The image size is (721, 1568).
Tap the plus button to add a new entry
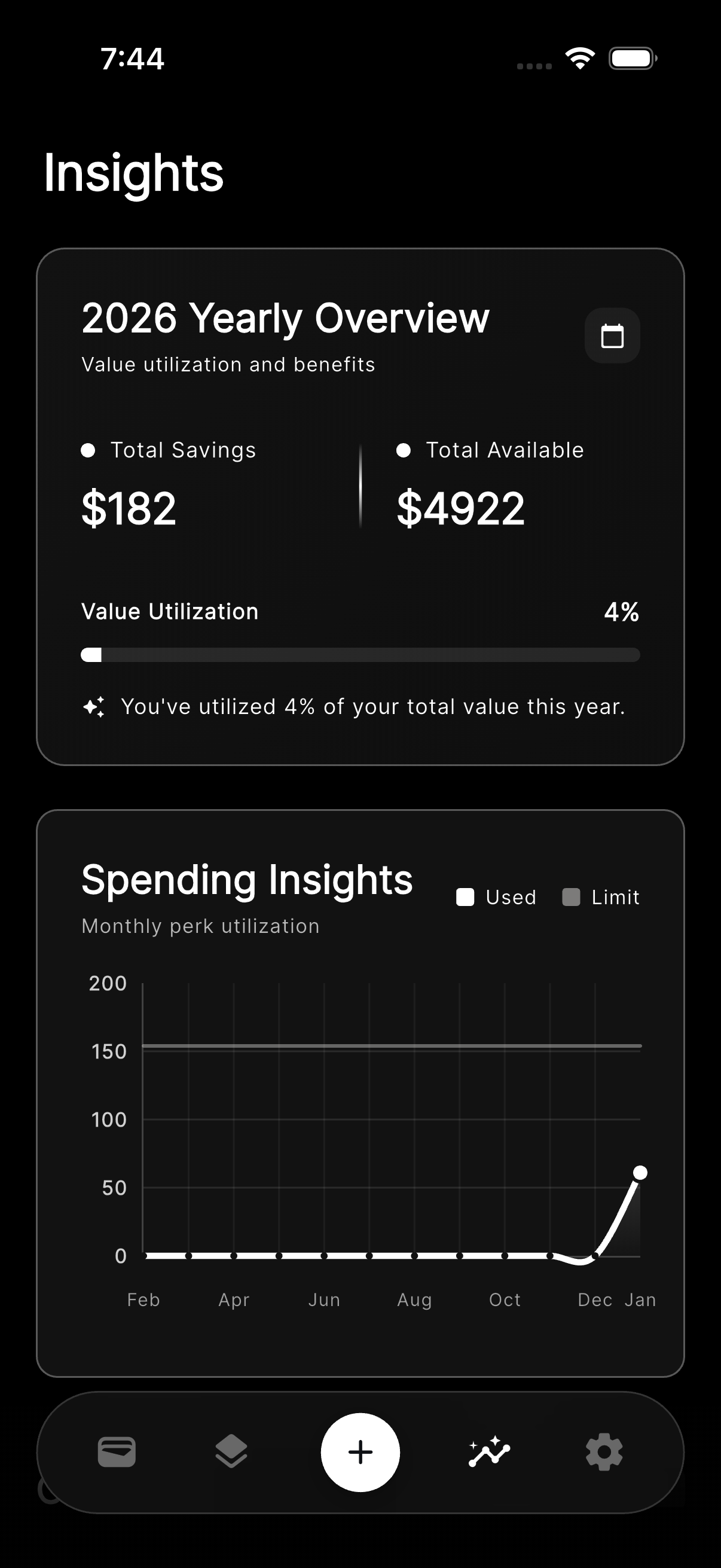coord(360,1451)
